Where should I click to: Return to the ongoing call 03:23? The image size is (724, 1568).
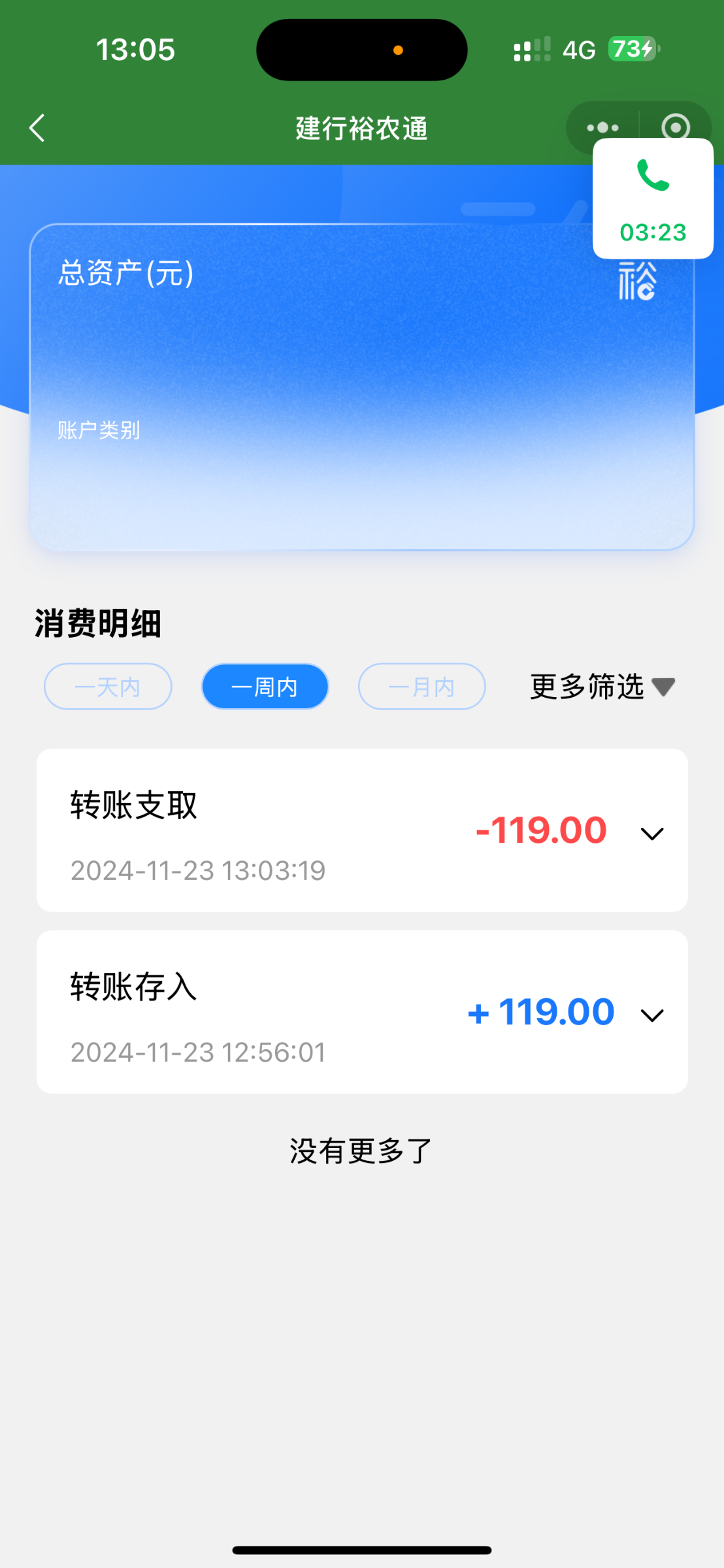pos(653,199)
